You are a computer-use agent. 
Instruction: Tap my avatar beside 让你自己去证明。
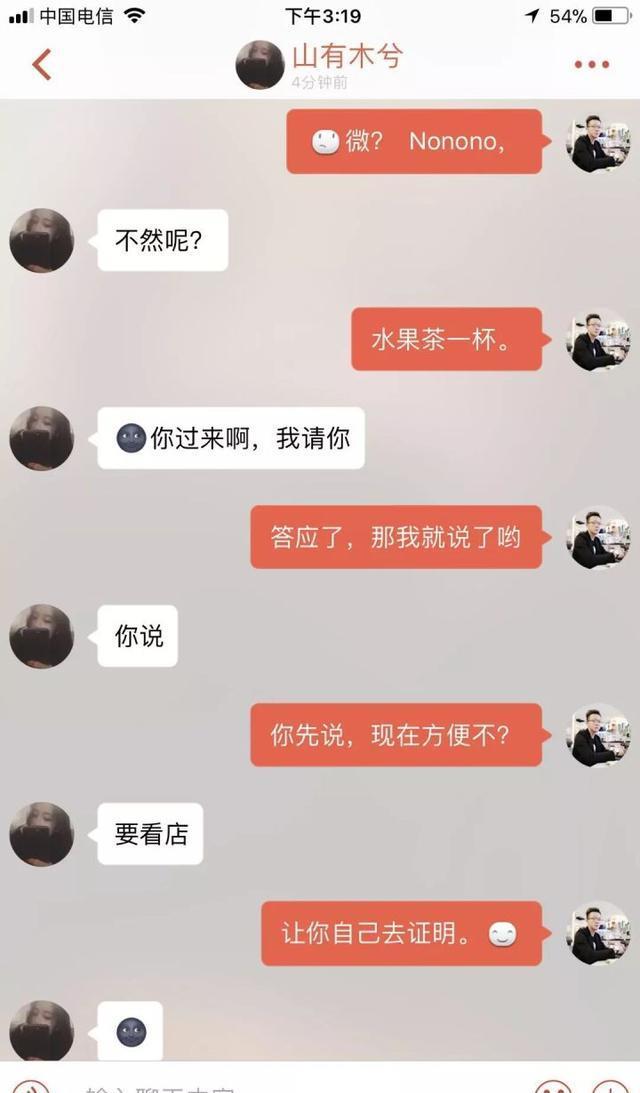[x=597, y=933]
